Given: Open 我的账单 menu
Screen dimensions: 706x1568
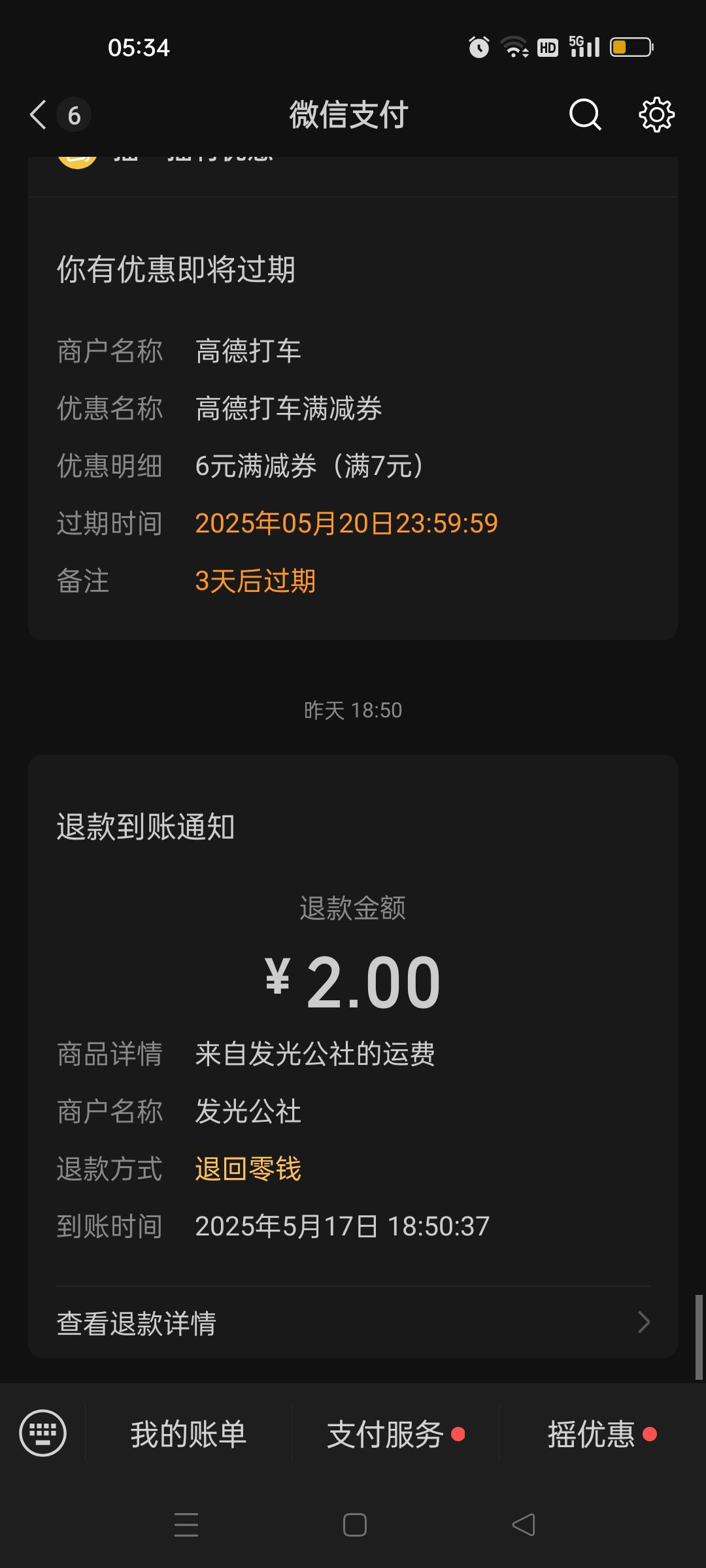Looking at the screenshot, I should 188,1433.
